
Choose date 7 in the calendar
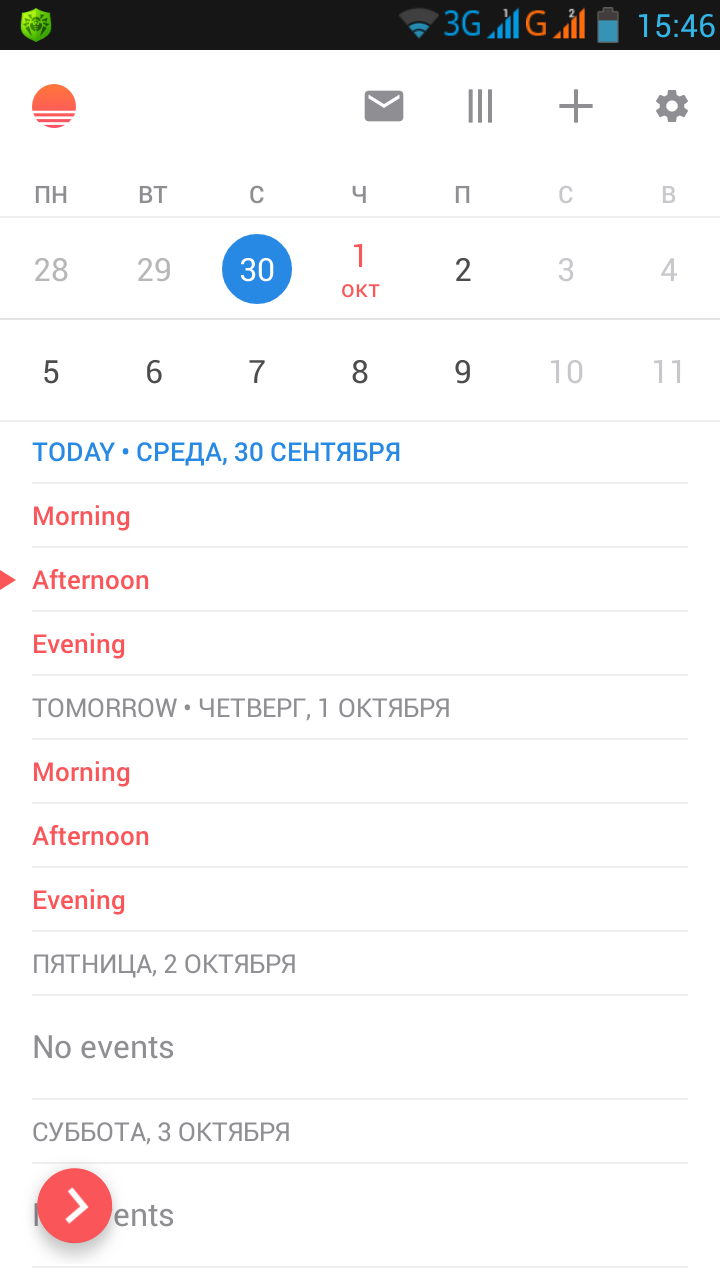[x=257, y=372]
